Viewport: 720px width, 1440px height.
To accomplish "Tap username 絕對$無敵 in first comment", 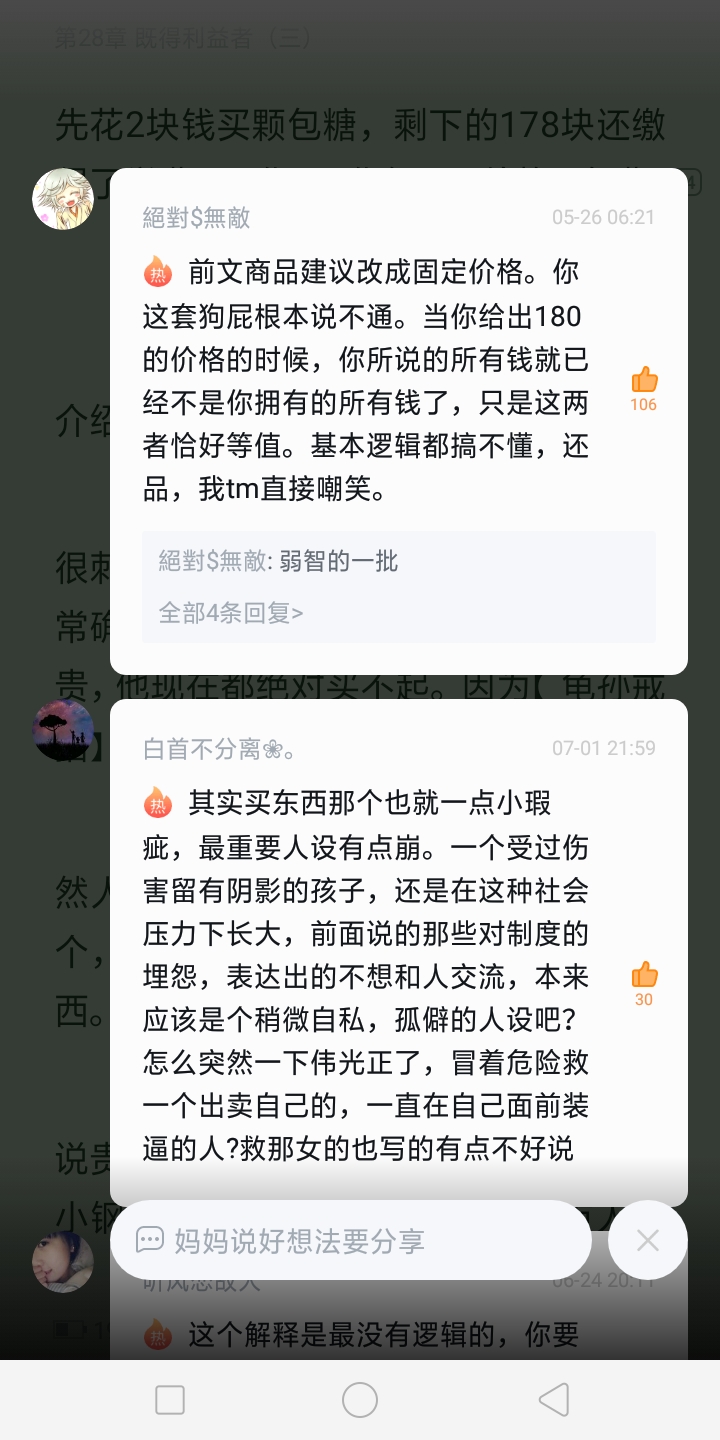I will tap(196, 218).
